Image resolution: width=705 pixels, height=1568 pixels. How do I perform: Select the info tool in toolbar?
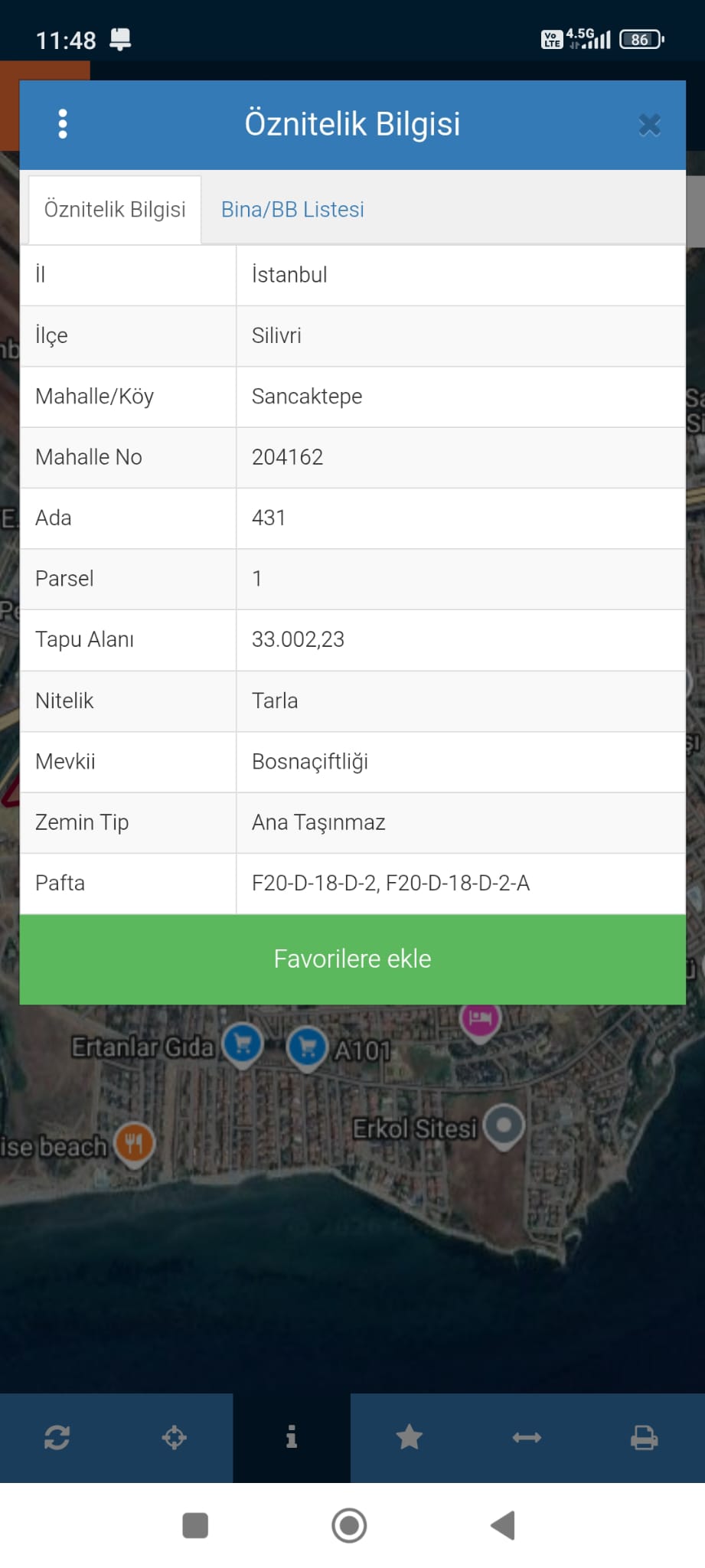coord(292,1438)
